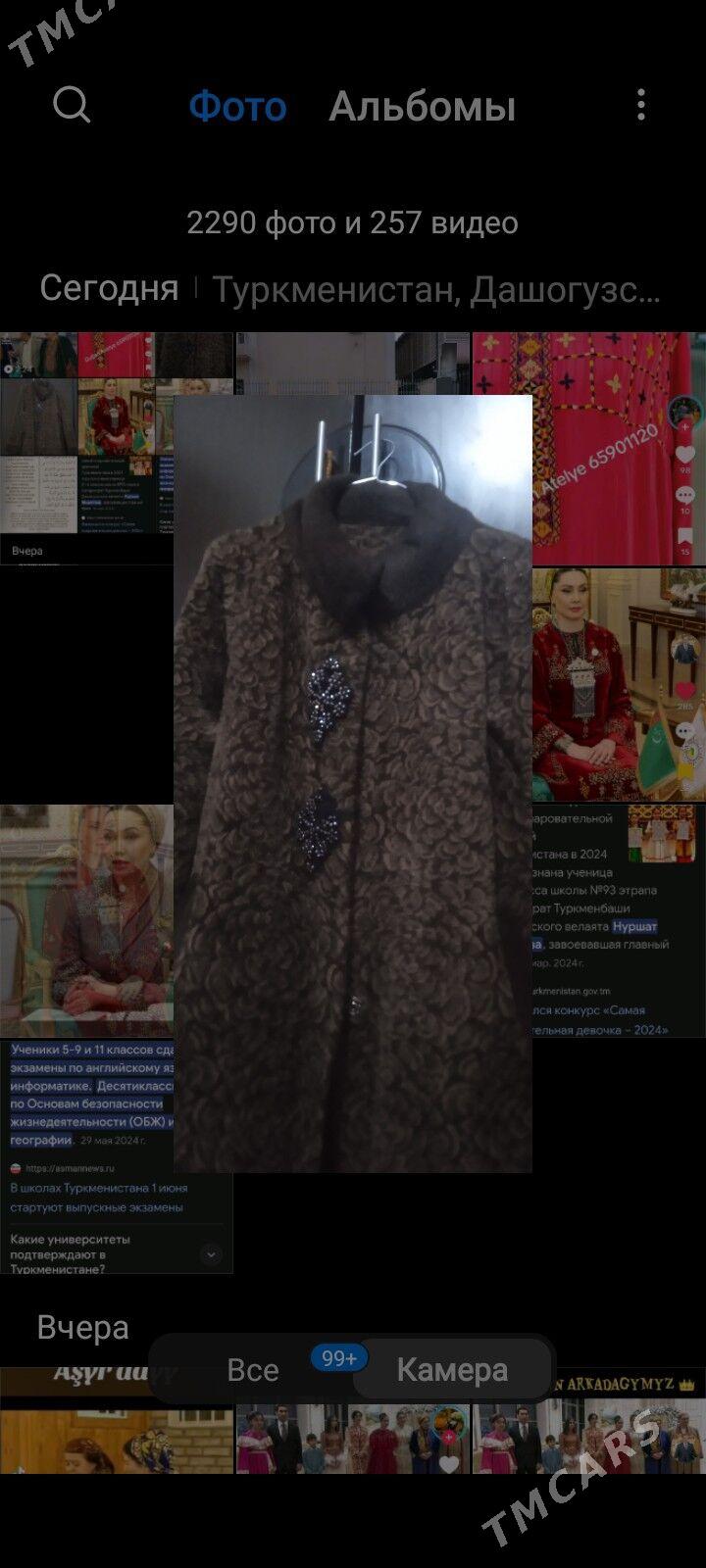Select the Камера filter
Viewport: 706px width, 1568px height.
[452, 1369]
